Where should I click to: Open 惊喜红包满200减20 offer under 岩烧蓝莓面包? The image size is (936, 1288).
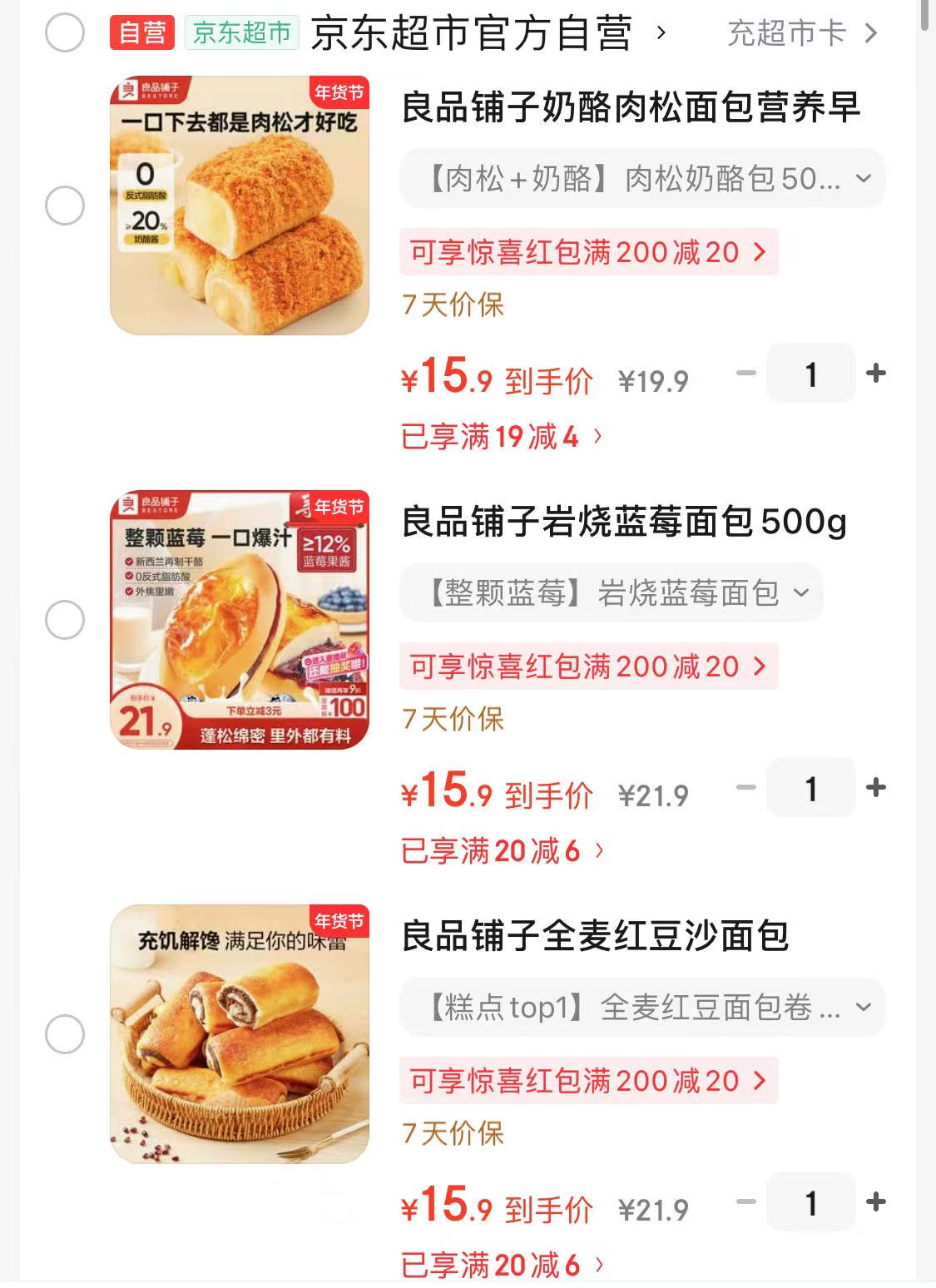[x=588, y=666]
